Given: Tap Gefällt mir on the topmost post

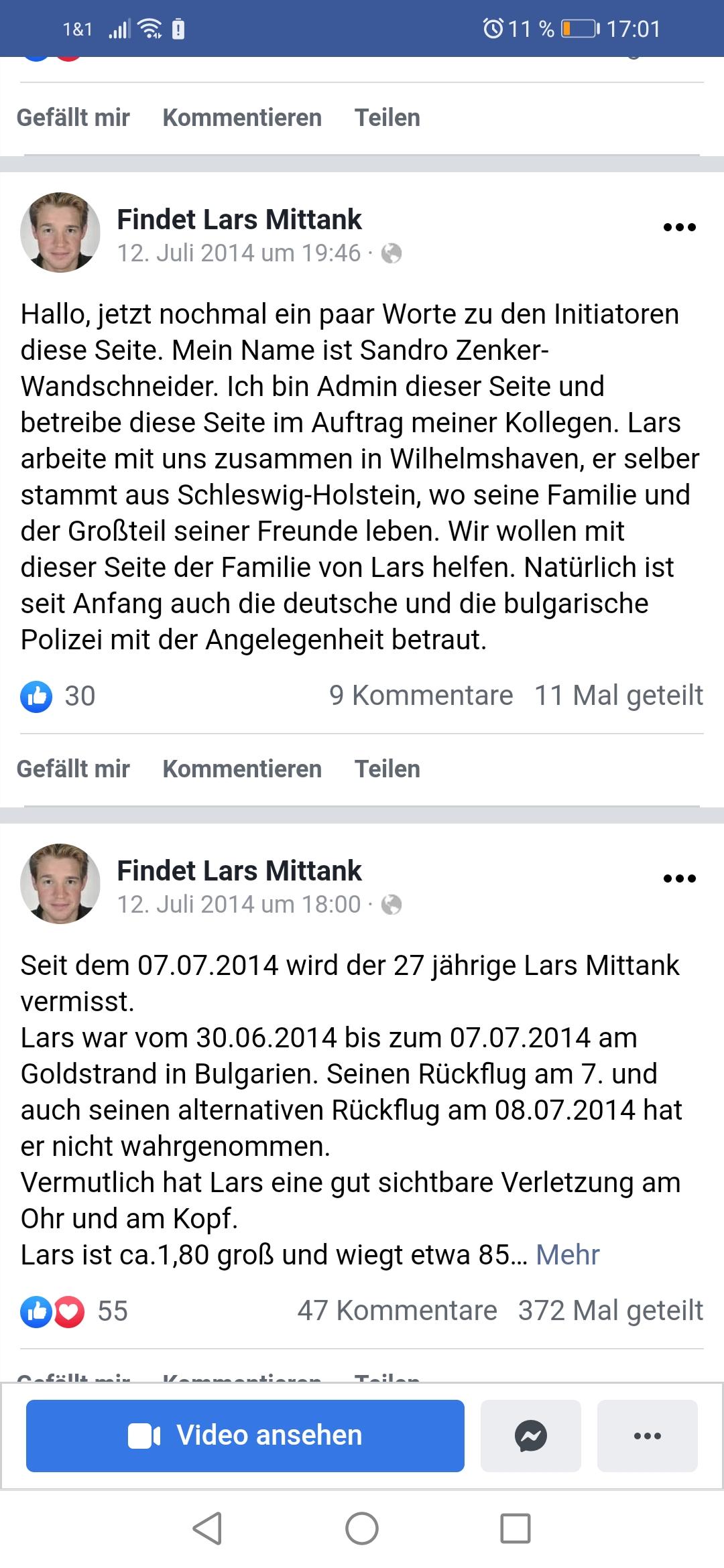Looking at the screenshot, I should point(73,117).
